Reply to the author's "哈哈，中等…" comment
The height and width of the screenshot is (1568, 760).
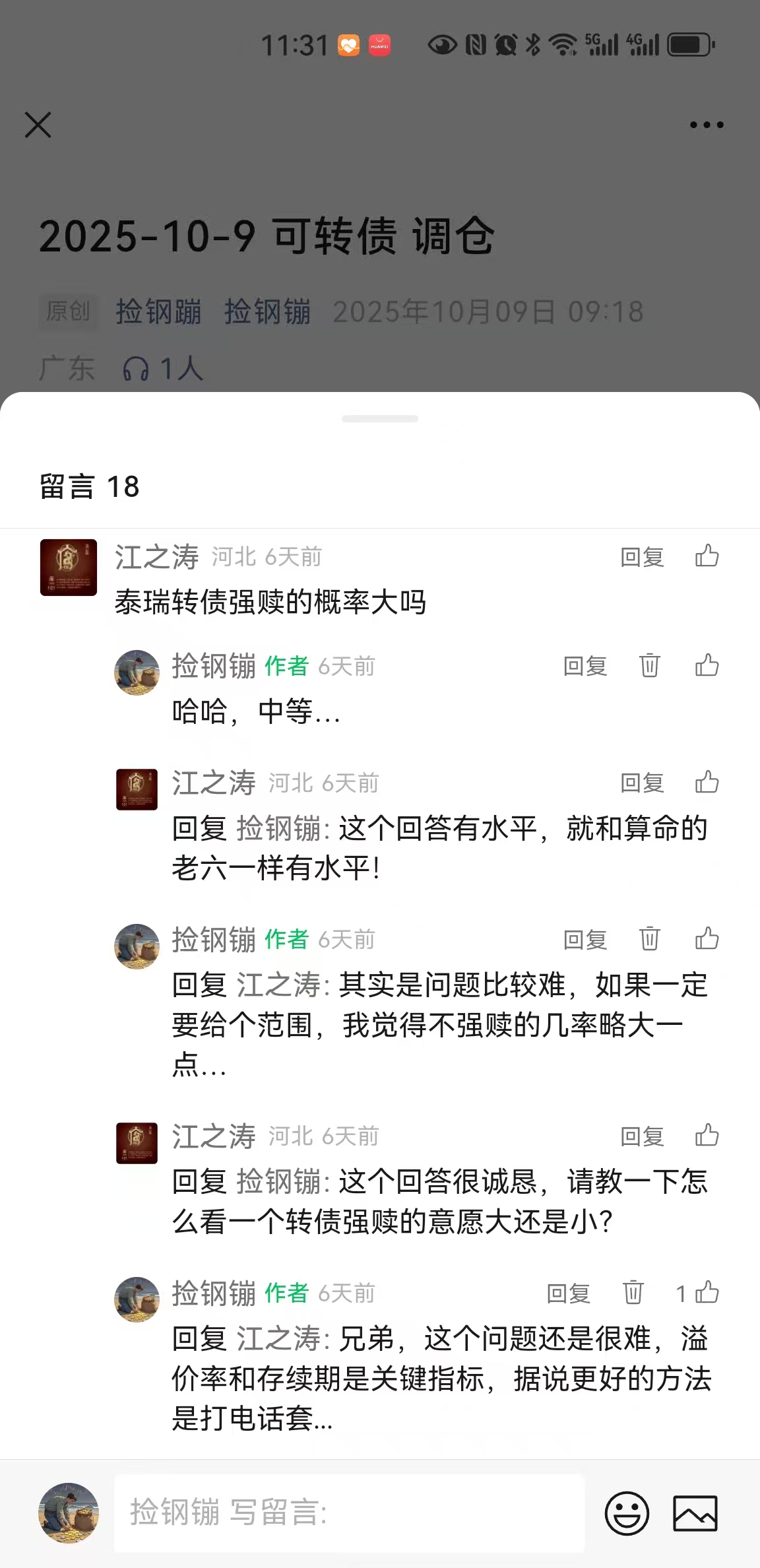click(585, 667)
